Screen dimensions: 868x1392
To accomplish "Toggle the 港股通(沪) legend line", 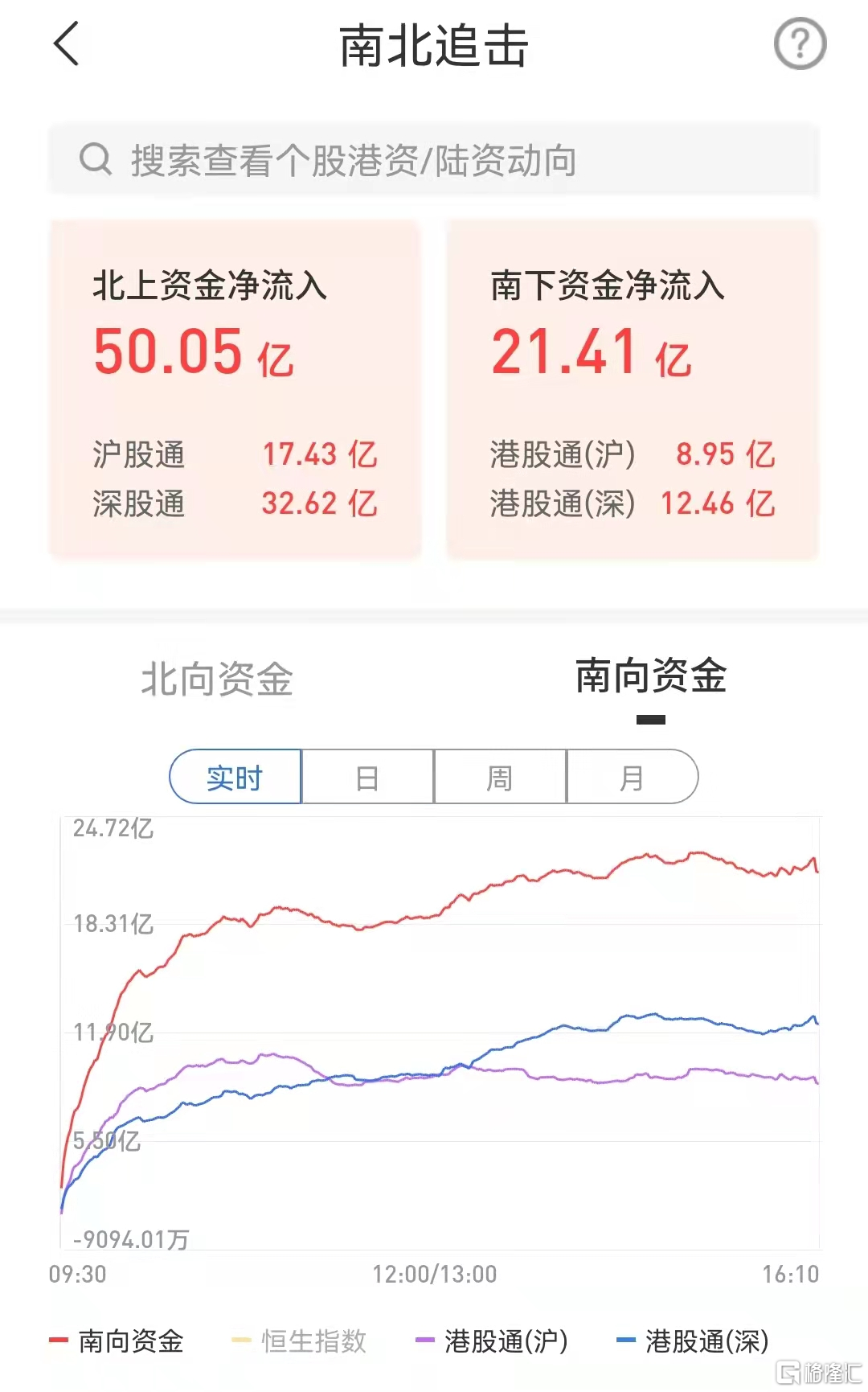I will [492, 1341].
